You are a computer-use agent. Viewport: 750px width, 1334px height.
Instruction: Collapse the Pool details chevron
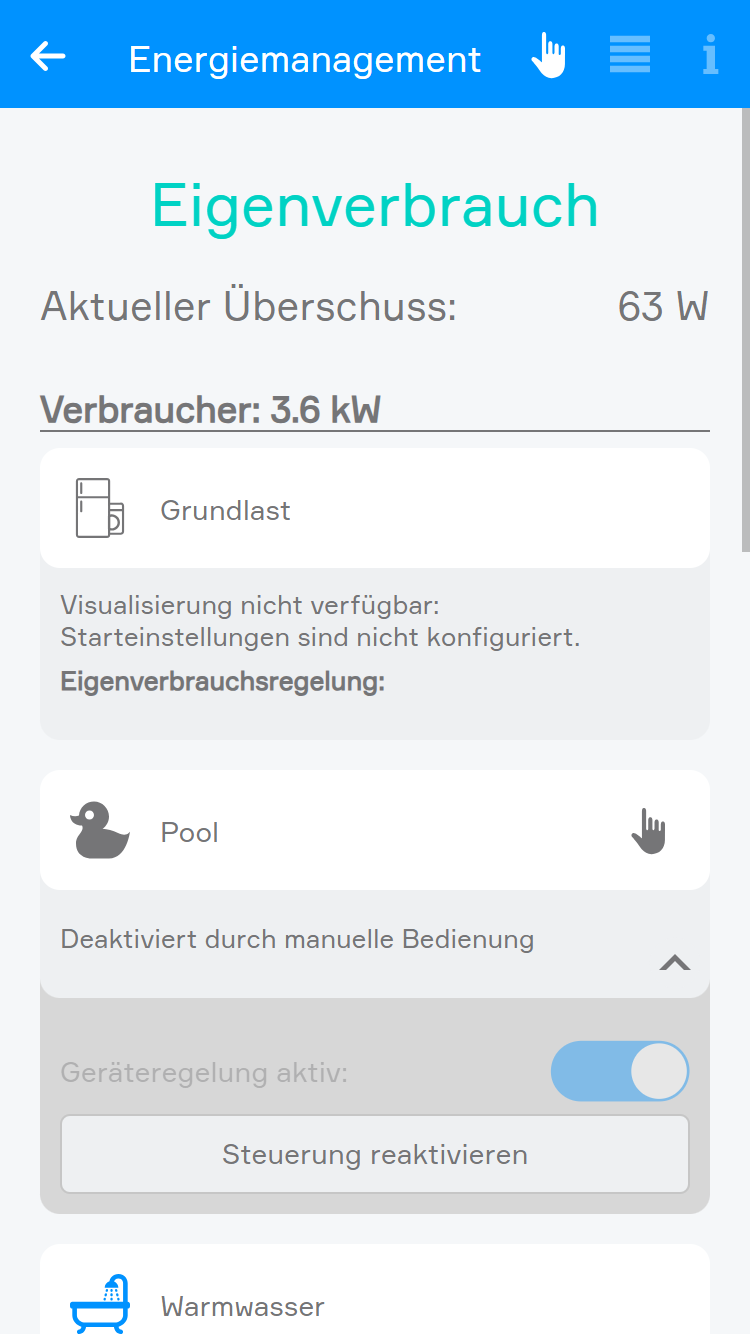[x=675, y=963]
